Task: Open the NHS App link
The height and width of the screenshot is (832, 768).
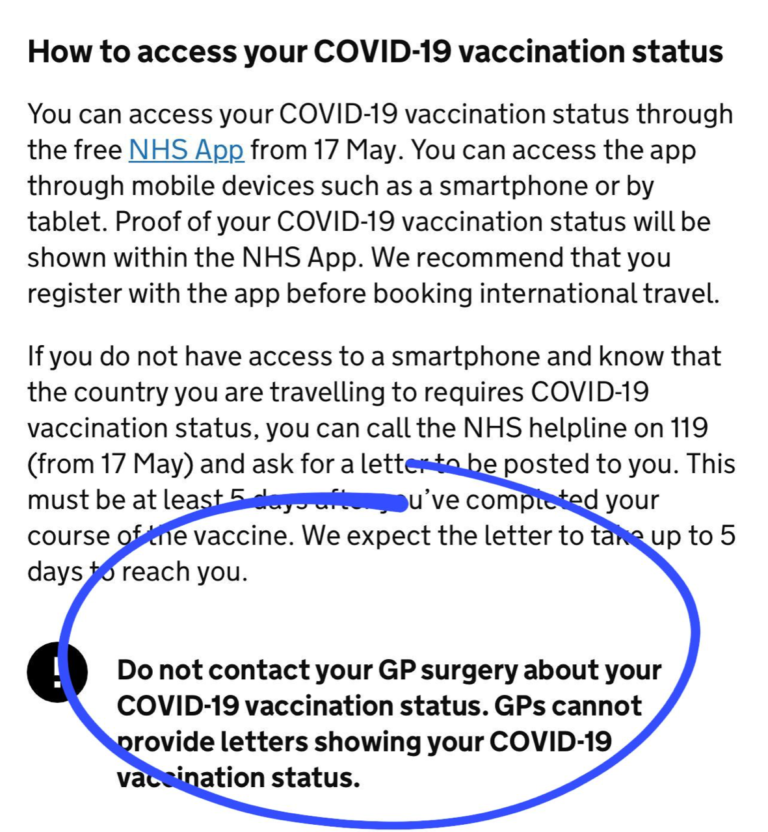Action: tap(186, 151)
